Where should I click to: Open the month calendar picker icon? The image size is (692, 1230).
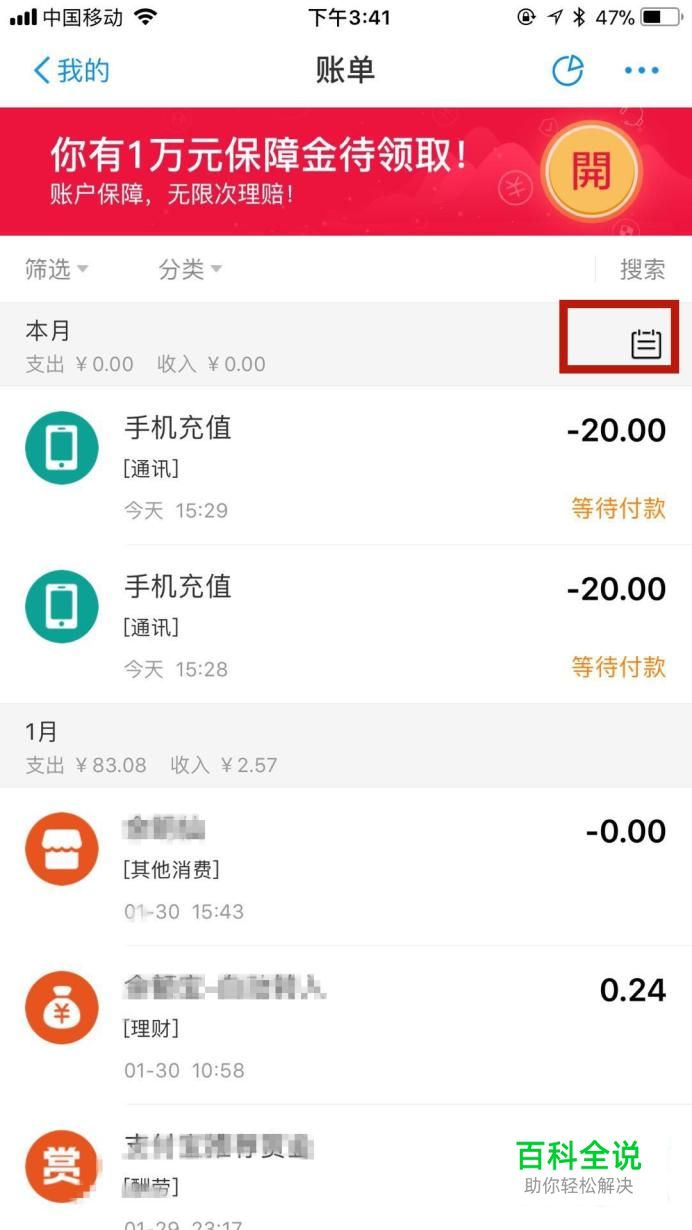point(646,344)
